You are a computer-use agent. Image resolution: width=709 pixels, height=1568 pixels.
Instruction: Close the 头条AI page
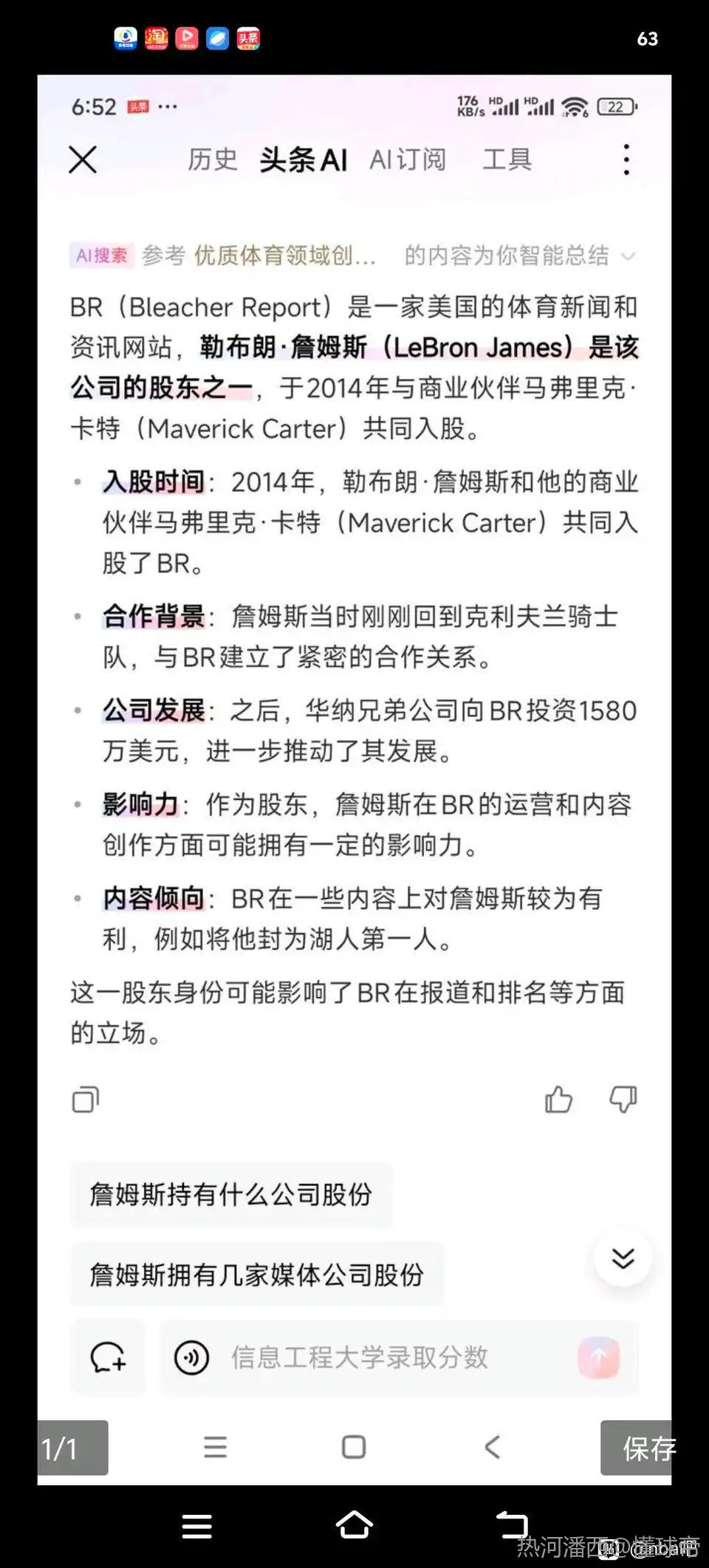83,160
